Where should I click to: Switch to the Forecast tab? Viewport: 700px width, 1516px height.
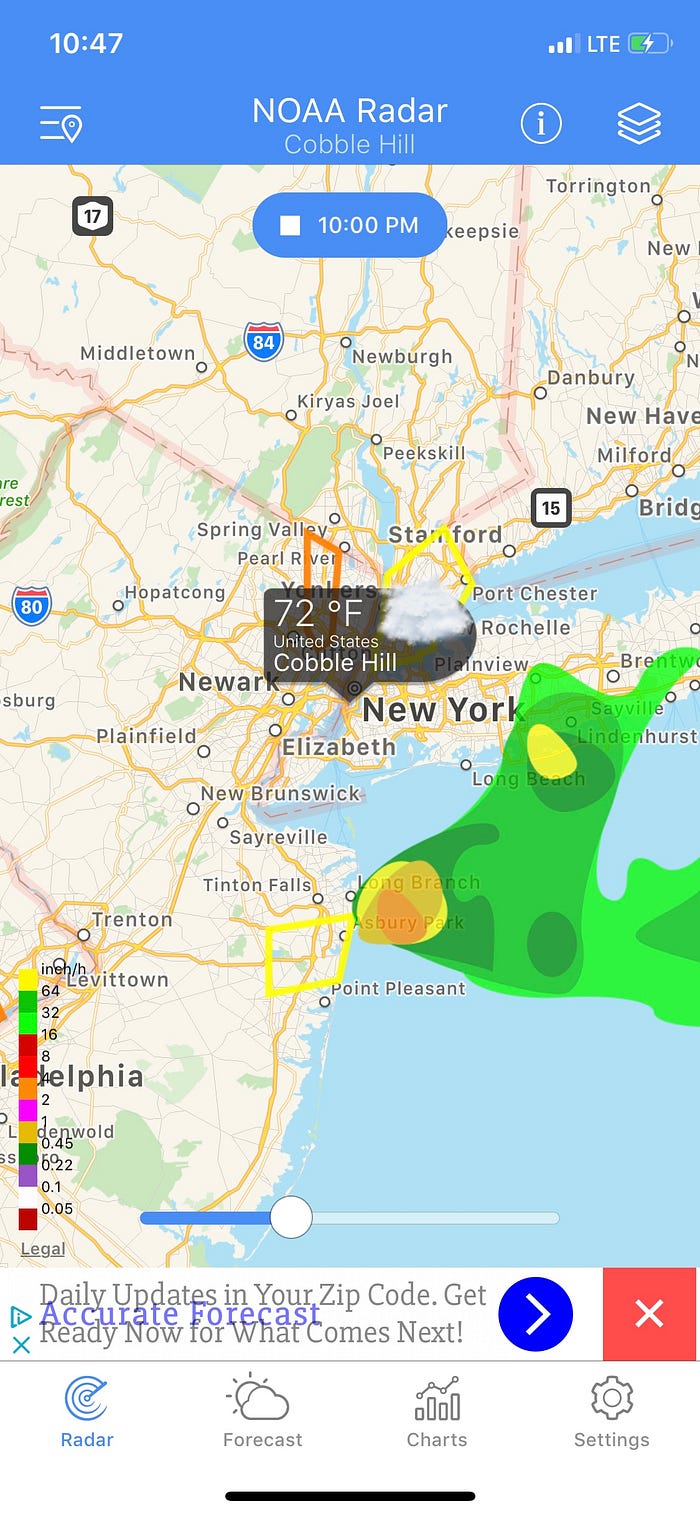tap(262, 1412)
